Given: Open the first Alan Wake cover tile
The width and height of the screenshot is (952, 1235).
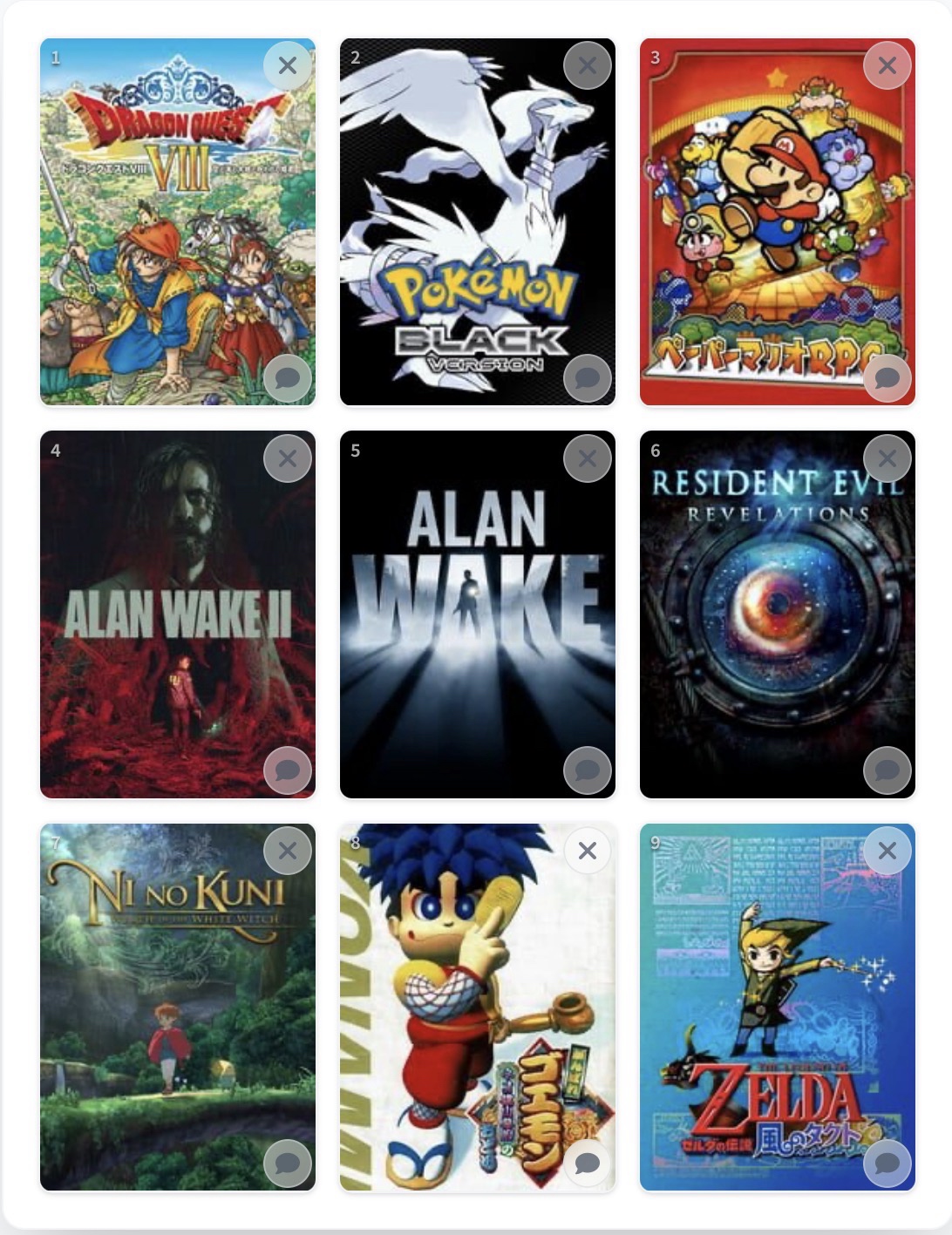Looking at the screenshot, I should (477, 614).
